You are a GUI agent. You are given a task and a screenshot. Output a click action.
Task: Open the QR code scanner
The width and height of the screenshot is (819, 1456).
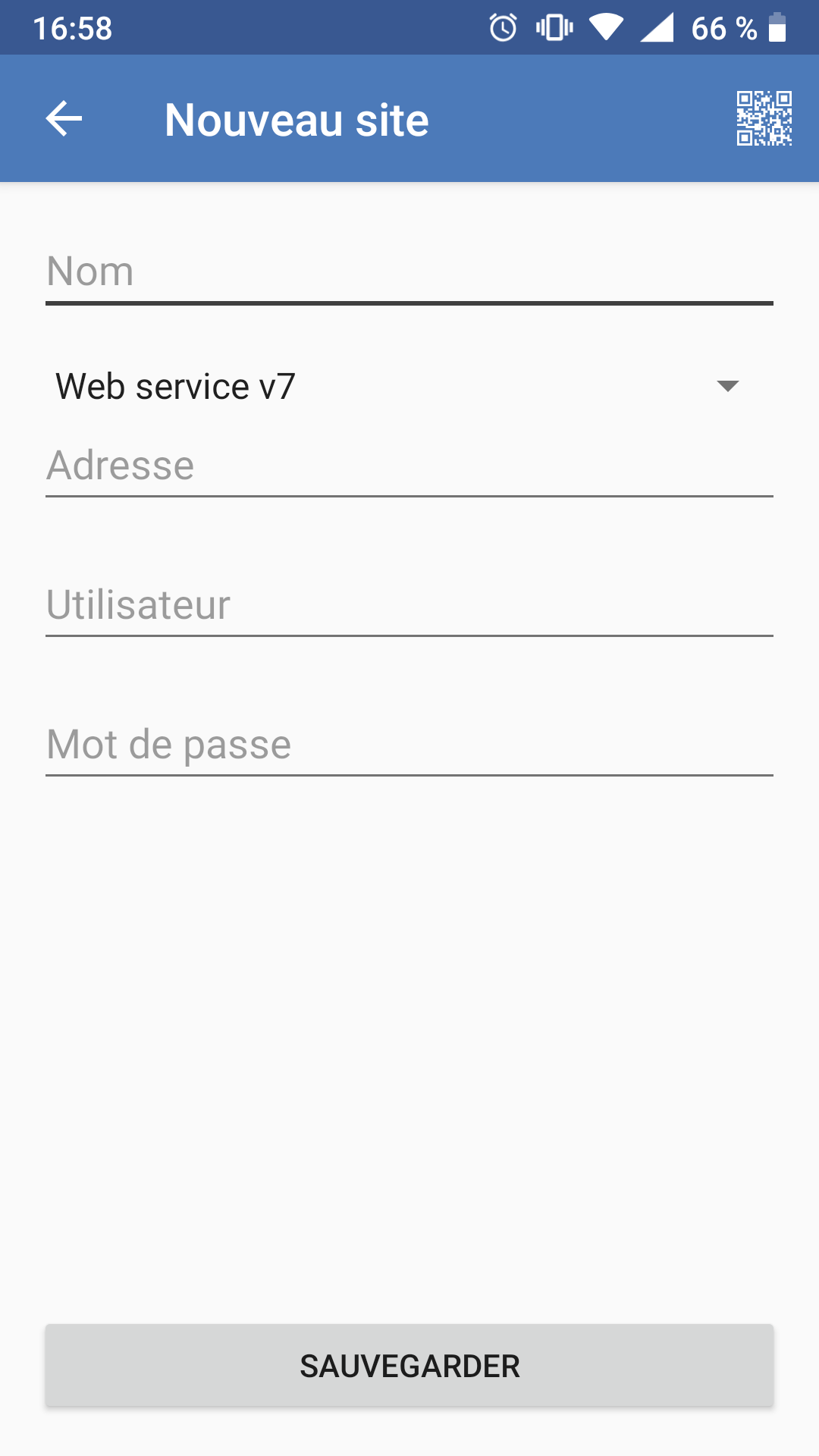pos(764,118)
